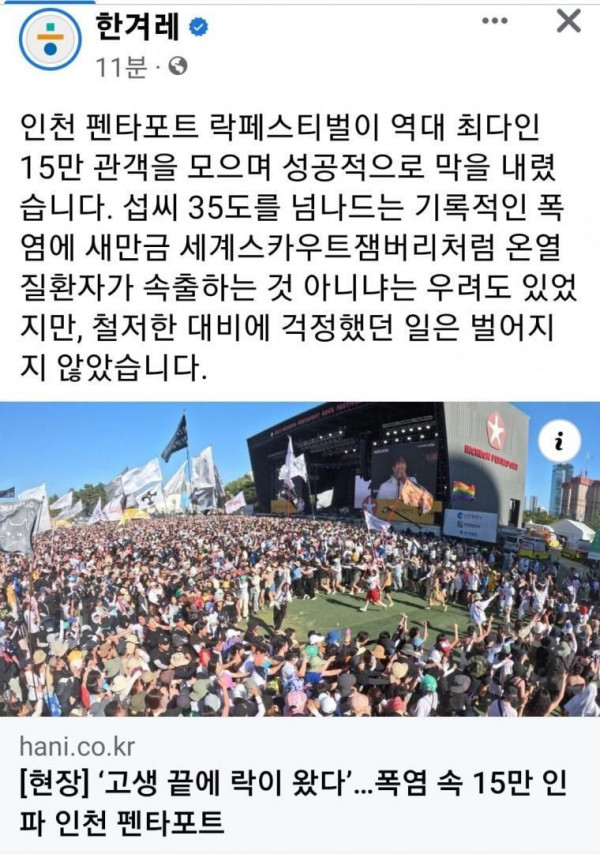Open the hani.co.kr article headline link

(x=300, y=810)
